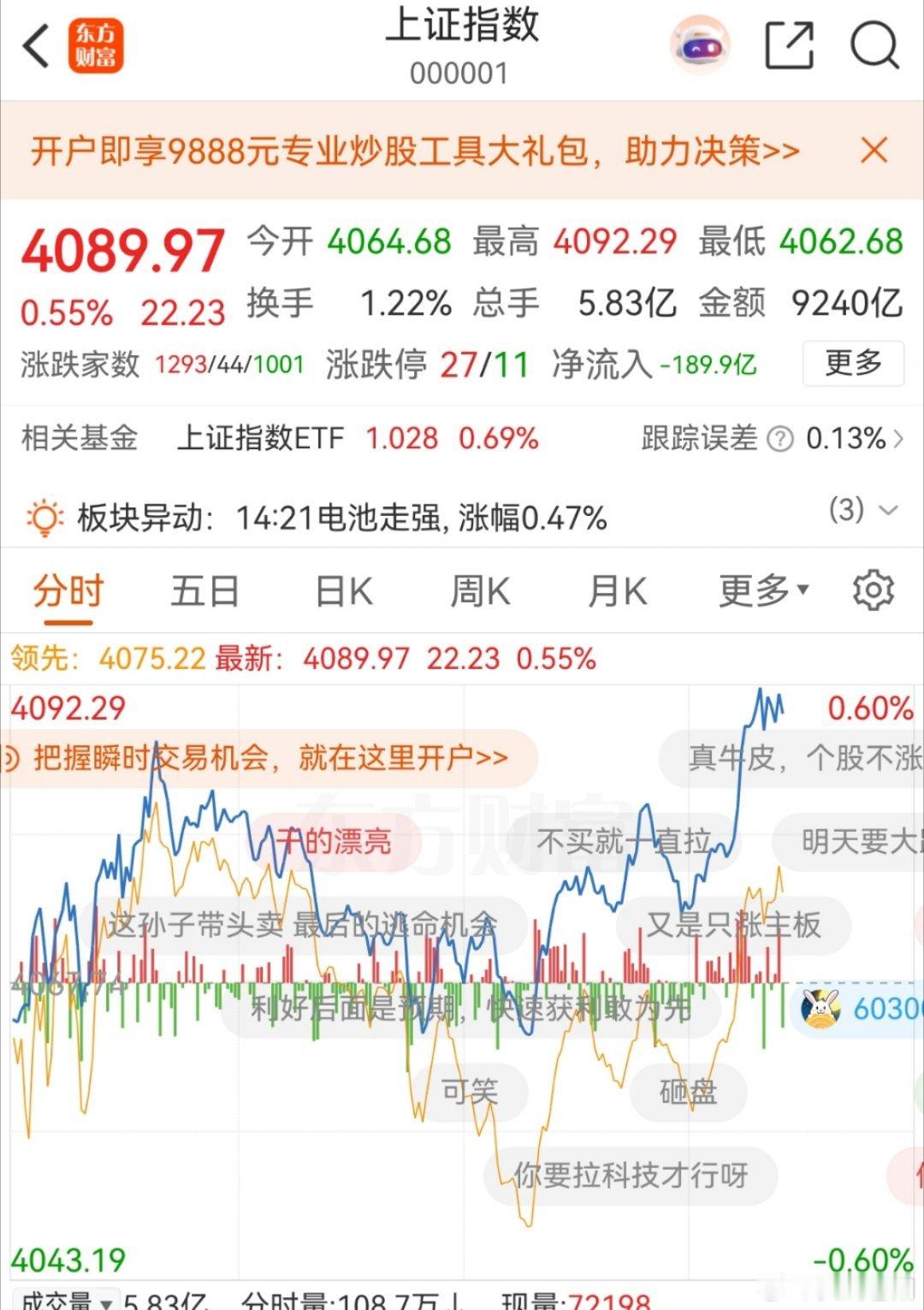Tap the question mark beside 跟踪误差
This screenshot has width=924, height=1310.
coord(778,438)
